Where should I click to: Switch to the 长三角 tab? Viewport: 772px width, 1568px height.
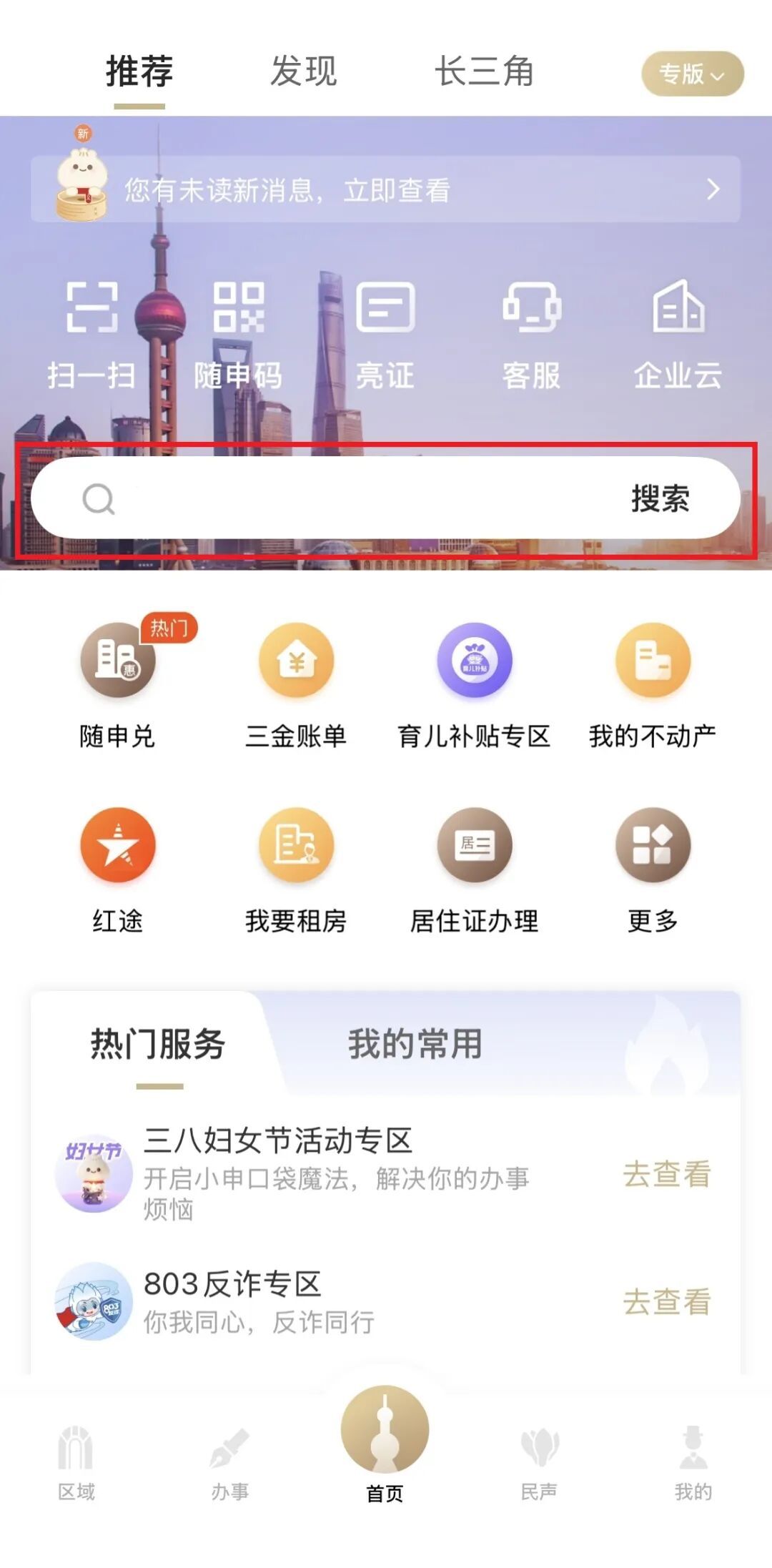[x=484, y=72]
